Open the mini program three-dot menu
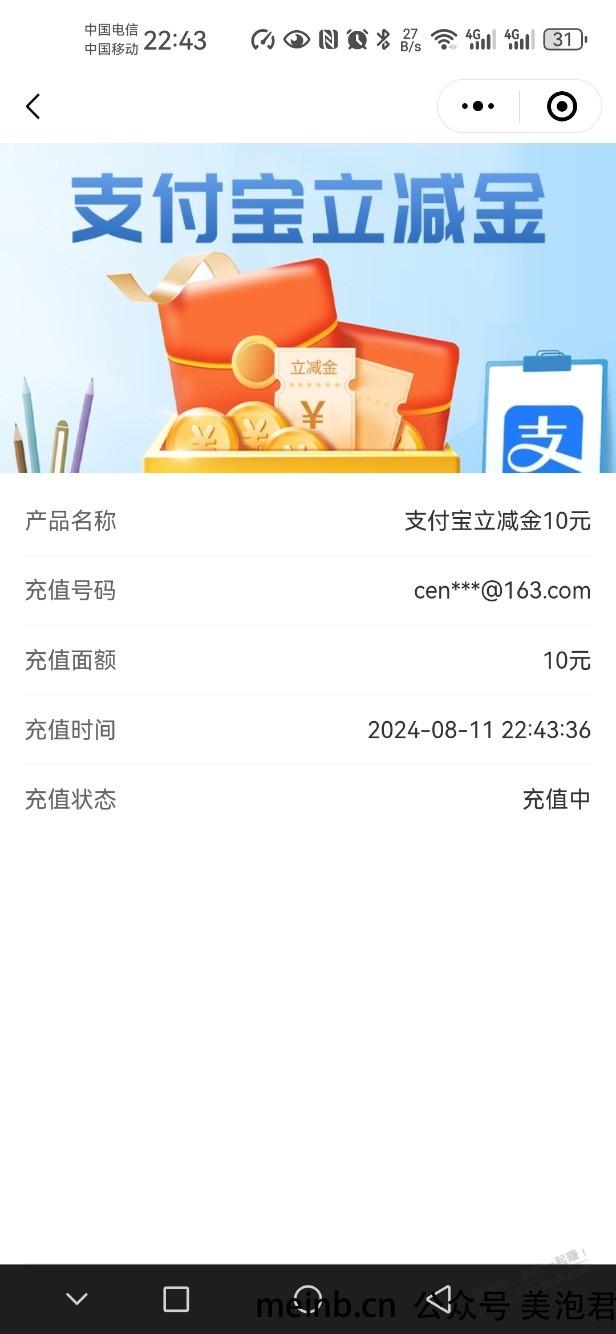 click(x=478, y=106)
